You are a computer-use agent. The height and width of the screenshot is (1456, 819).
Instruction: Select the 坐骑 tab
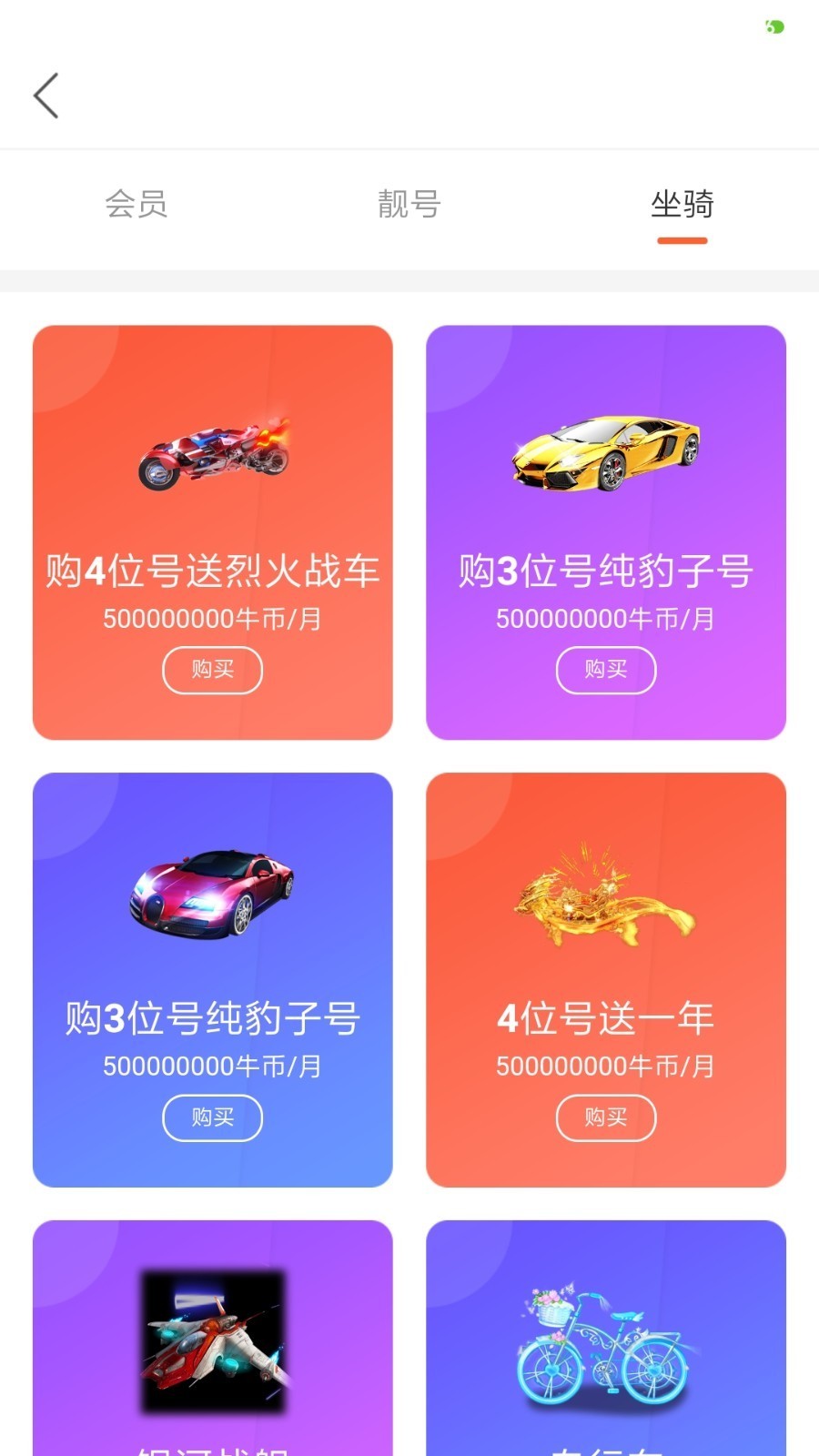point(682,204)
